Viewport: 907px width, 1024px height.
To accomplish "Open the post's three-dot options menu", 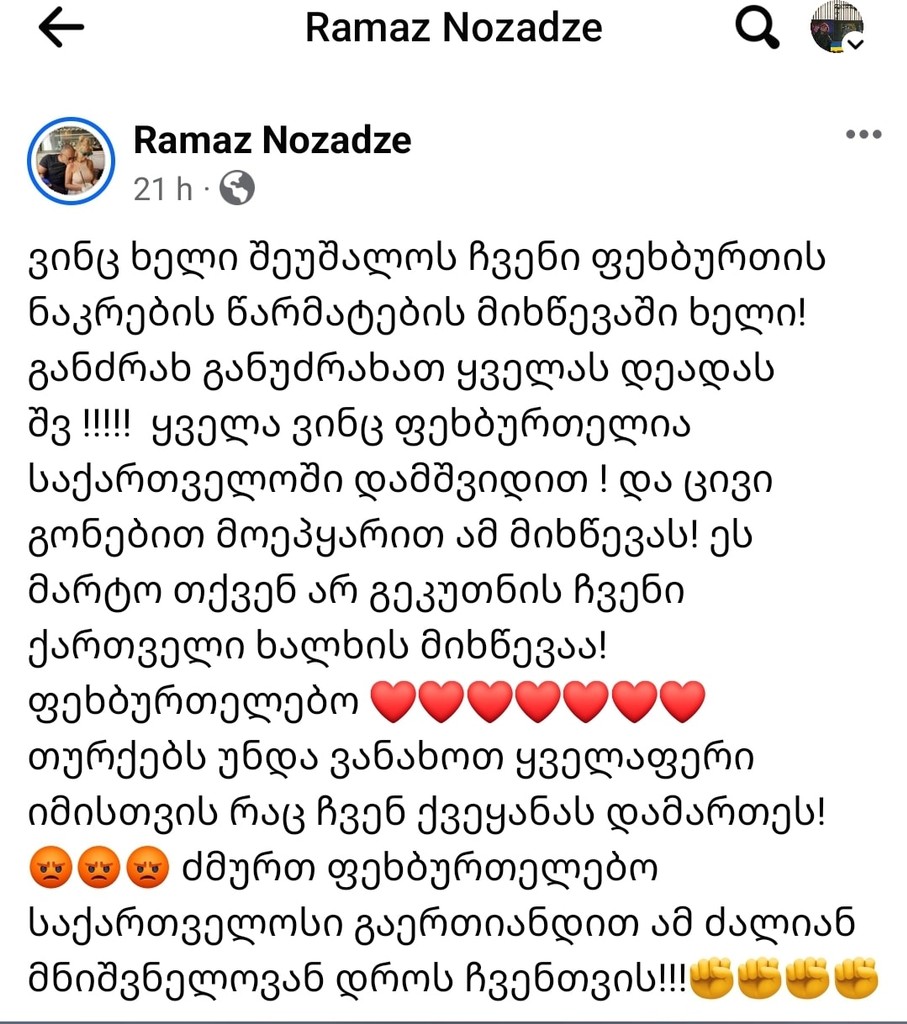I will click(x=862, y=135).
